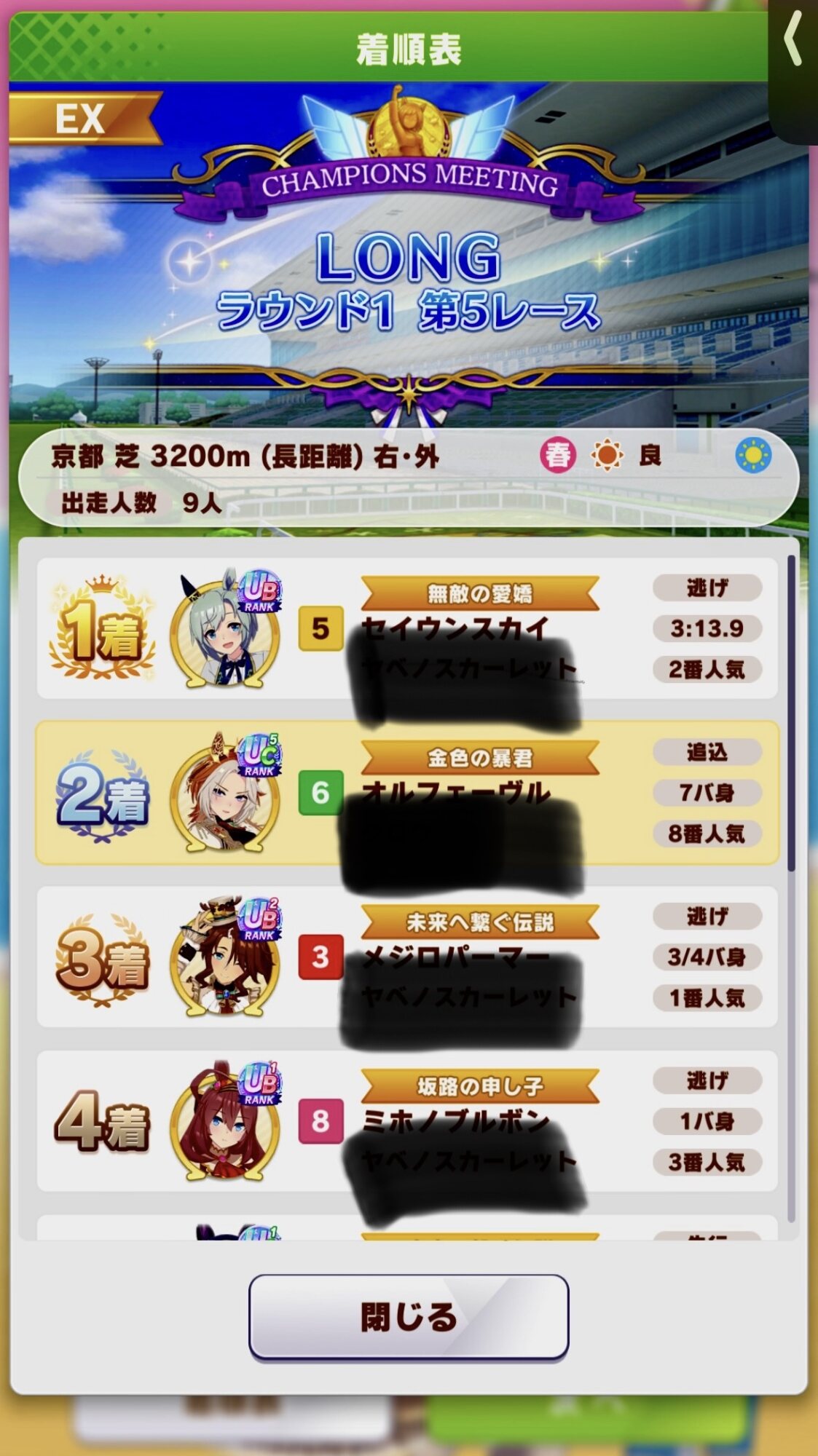Open 2nd place オルフェーヴル result row
The width and height of the screenshot is (818, 1456).
pos(406,792)
